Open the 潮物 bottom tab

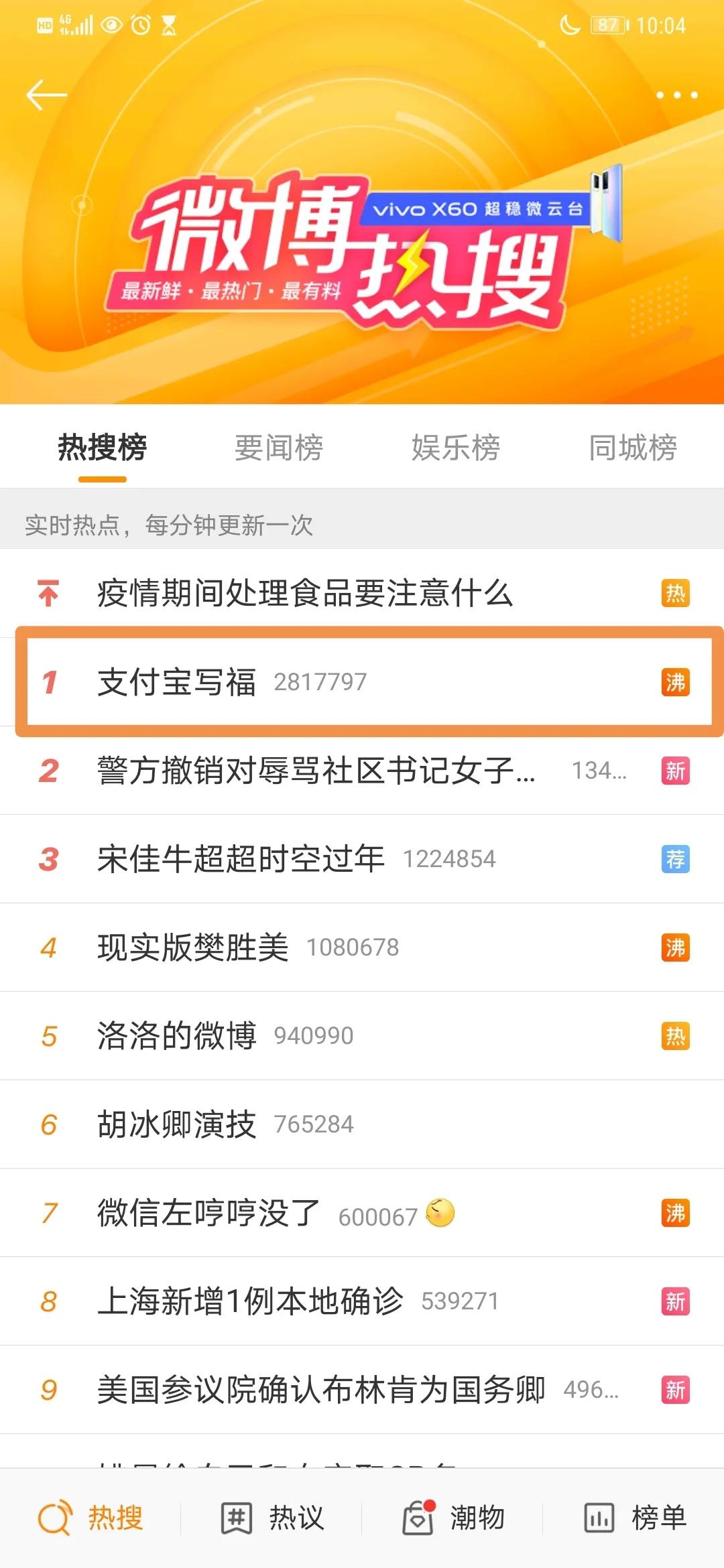[x=453, y=1518]
